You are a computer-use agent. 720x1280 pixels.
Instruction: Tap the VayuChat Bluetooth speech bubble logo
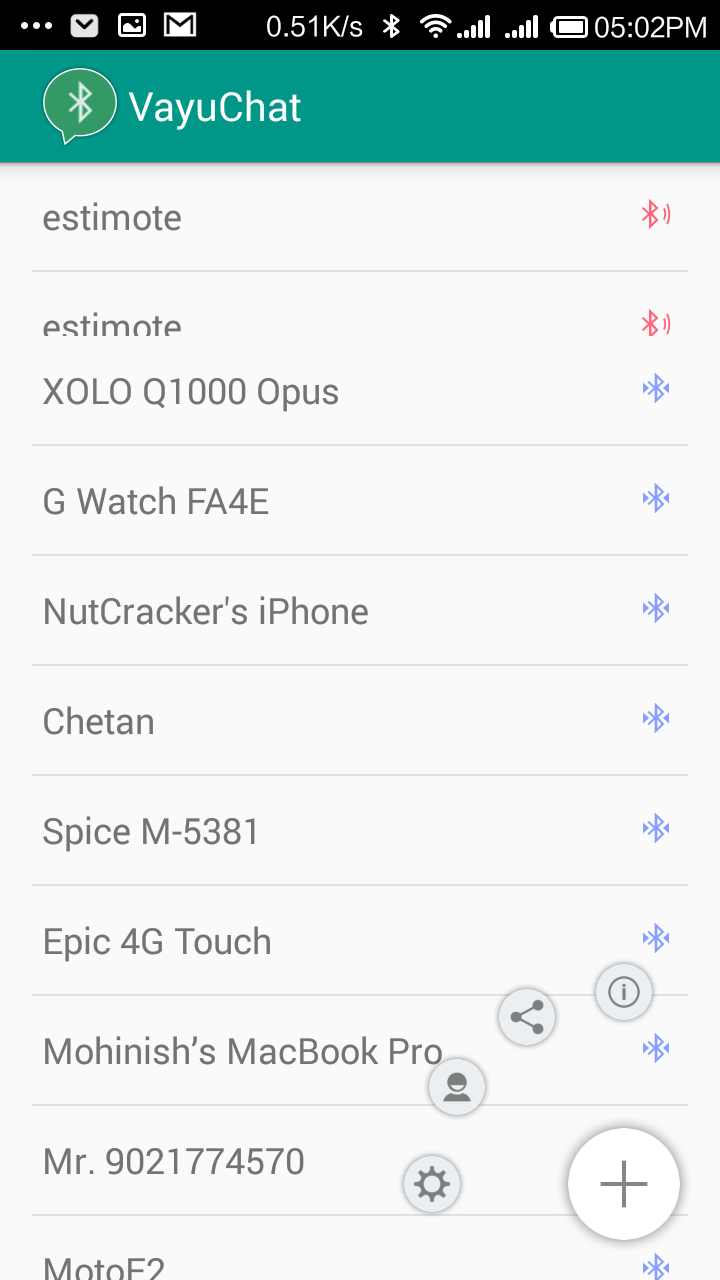pyautogui.click(x=80, y=103)
